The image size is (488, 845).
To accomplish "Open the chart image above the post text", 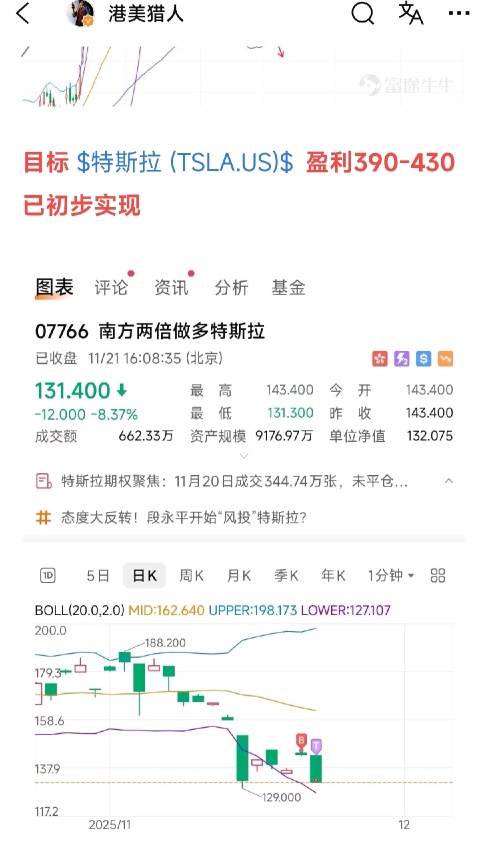I will (243, 77).
